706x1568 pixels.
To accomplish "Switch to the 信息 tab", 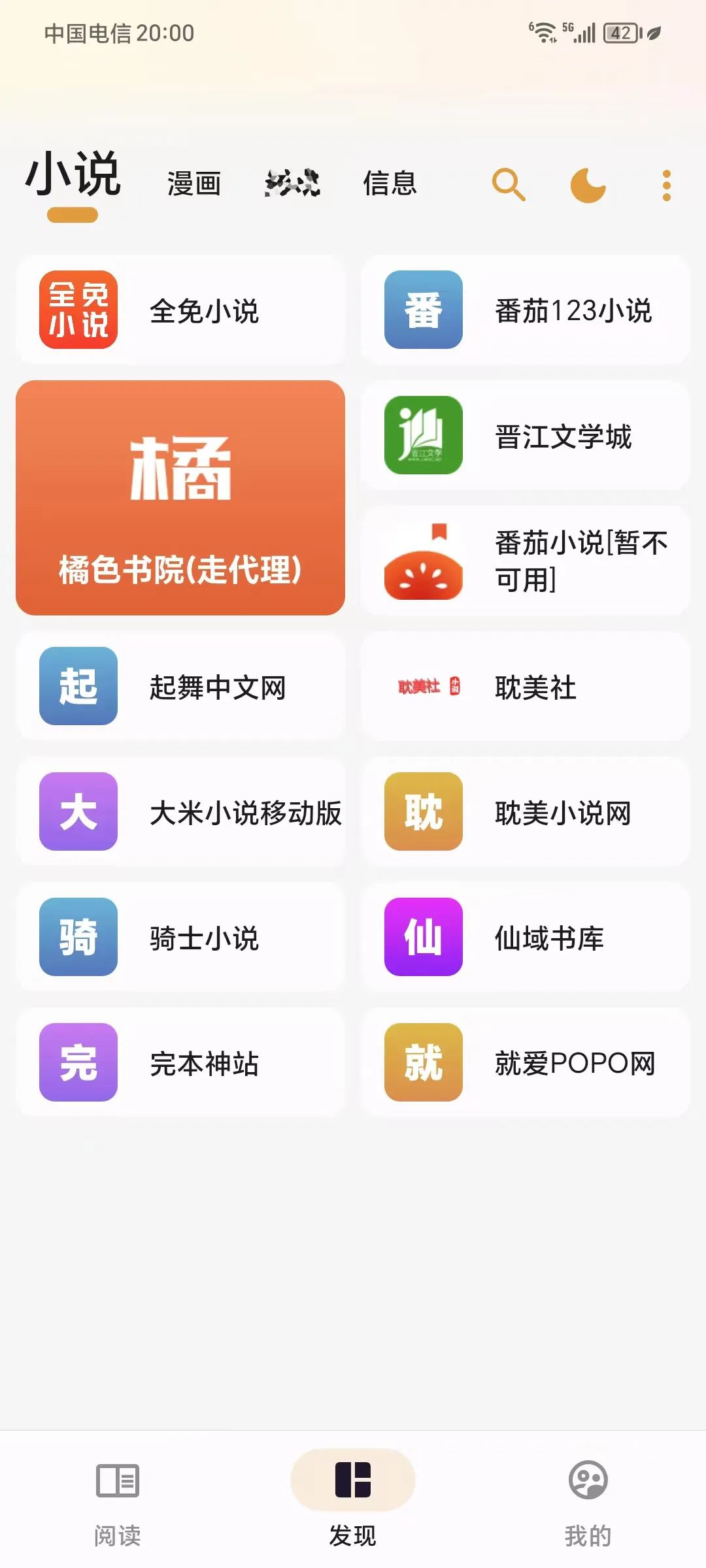I will (390, 183).
